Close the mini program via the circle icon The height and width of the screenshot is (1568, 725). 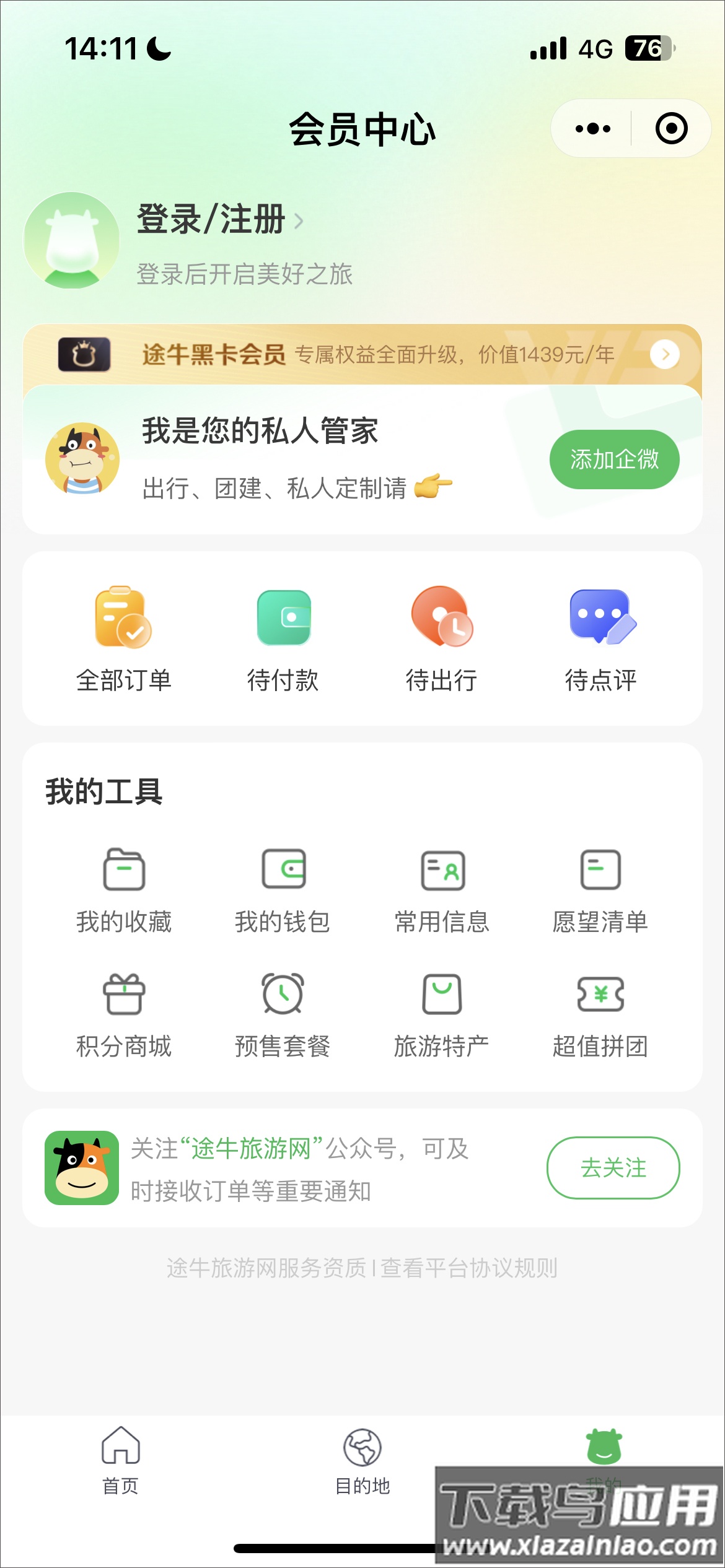tap(671, 129)
